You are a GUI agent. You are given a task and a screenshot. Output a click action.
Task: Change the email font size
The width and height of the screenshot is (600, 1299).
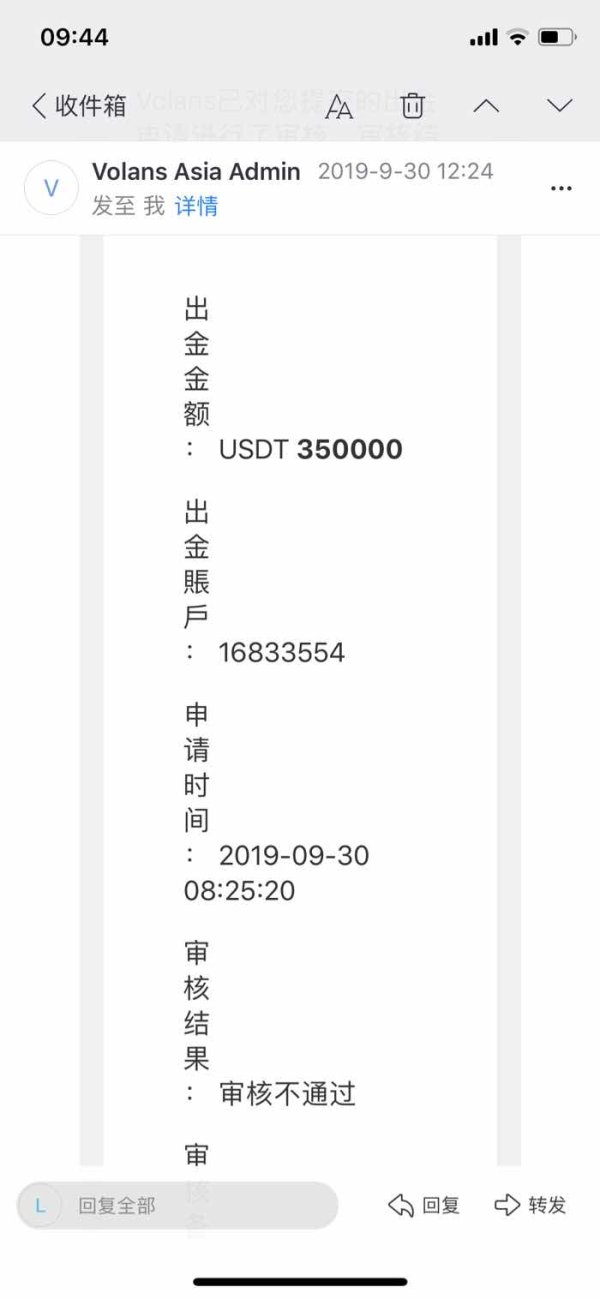(339, 106)
